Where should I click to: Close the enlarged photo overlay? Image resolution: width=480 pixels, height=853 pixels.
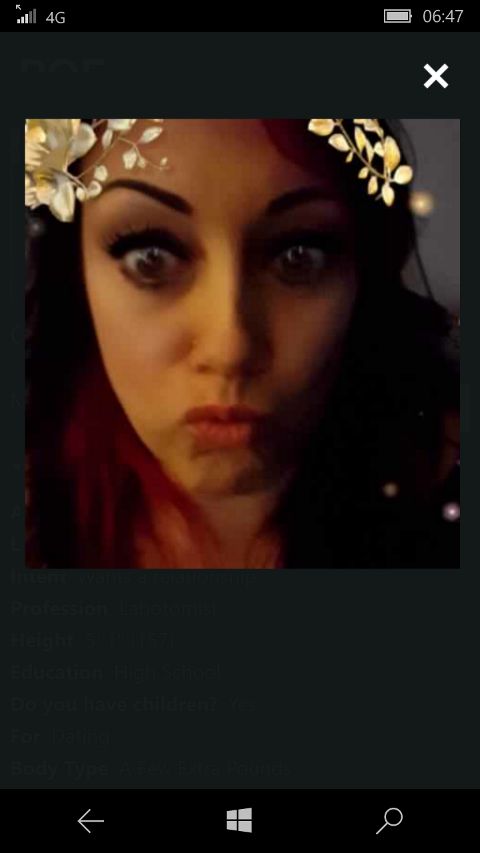(436, 76)
